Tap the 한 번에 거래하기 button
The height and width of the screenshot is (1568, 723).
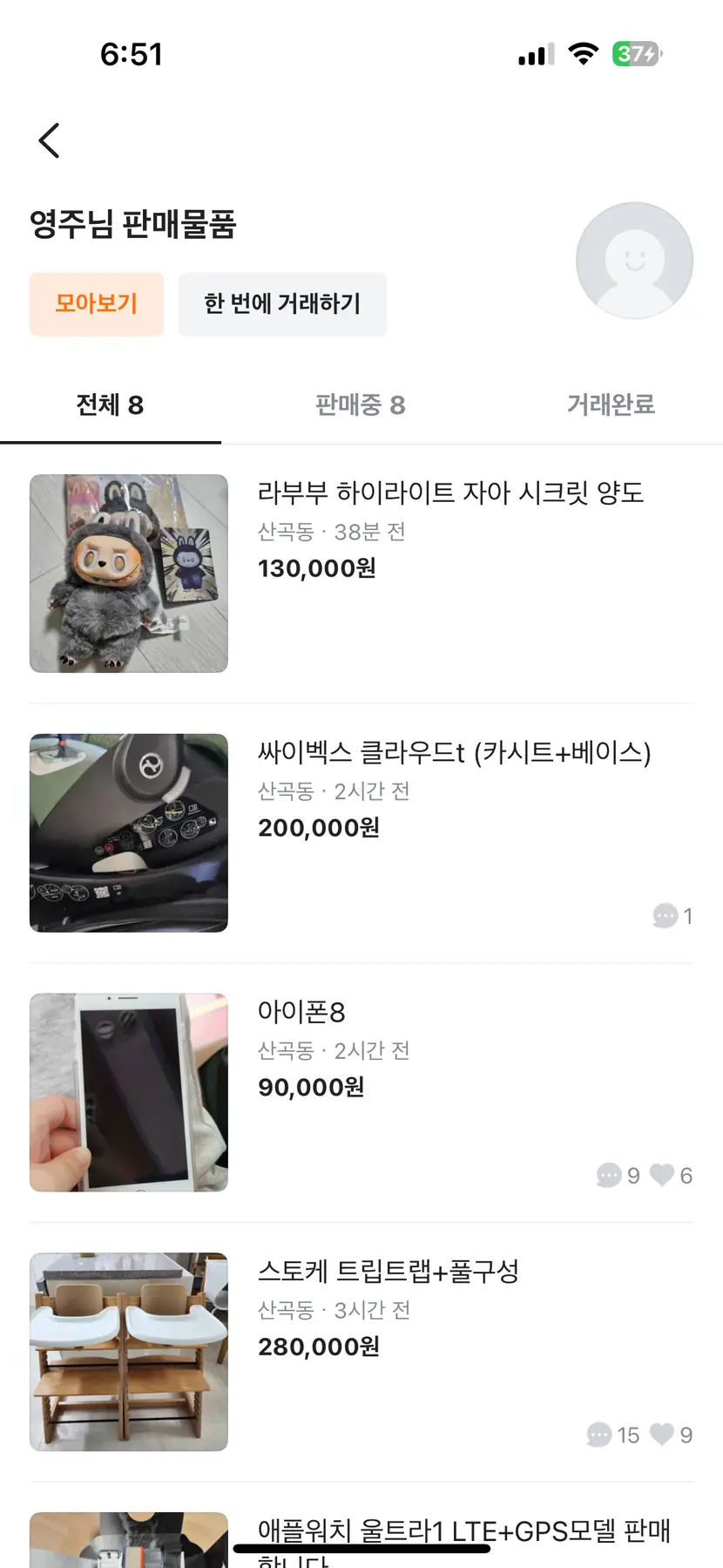point(282,304)
